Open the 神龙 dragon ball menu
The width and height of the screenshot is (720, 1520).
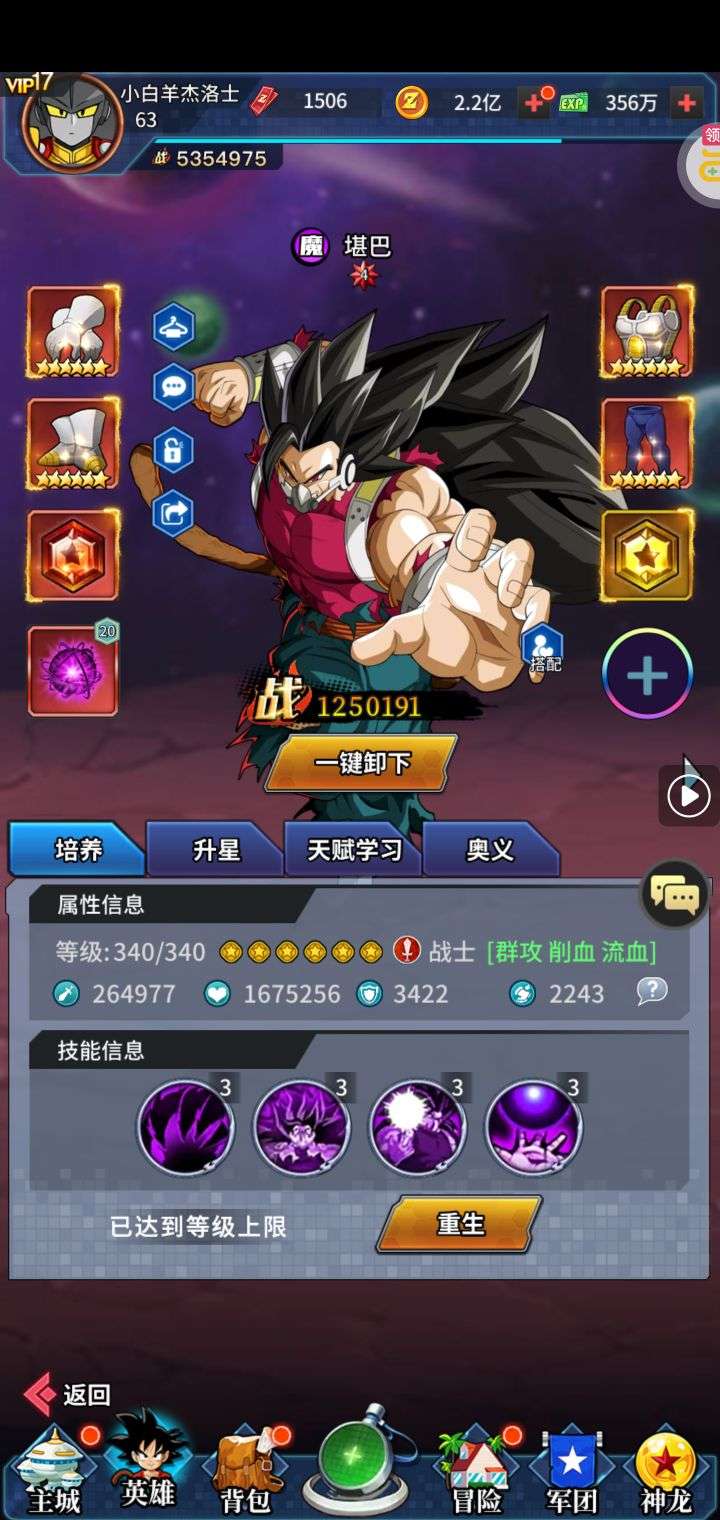[x=666, y=1472]
